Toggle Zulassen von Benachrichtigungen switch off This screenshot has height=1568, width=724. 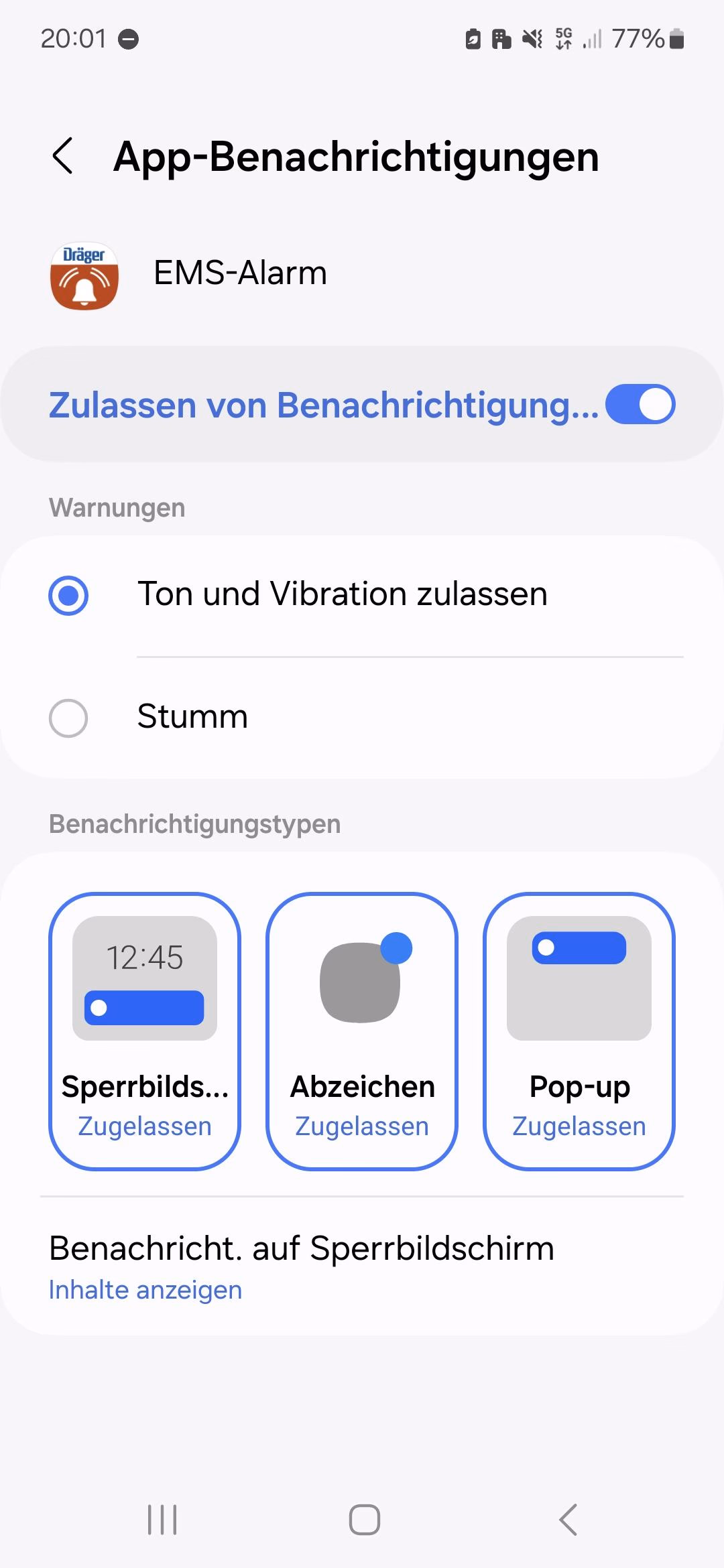point(640,404)
